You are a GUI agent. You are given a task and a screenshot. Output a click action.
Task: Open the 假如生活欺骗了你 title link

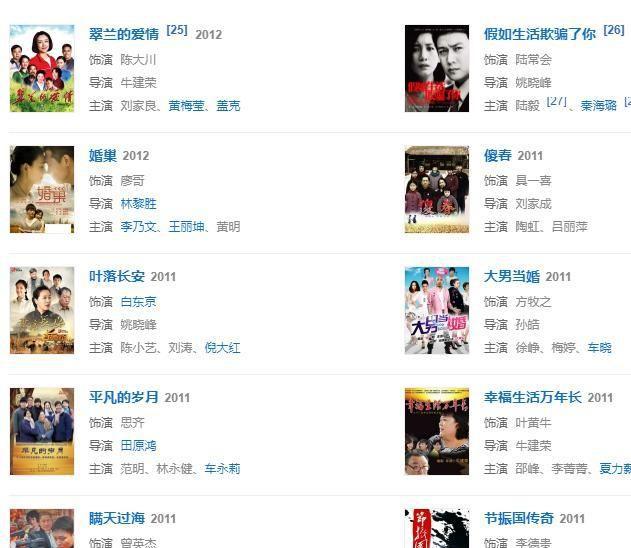tap(539, 34)
